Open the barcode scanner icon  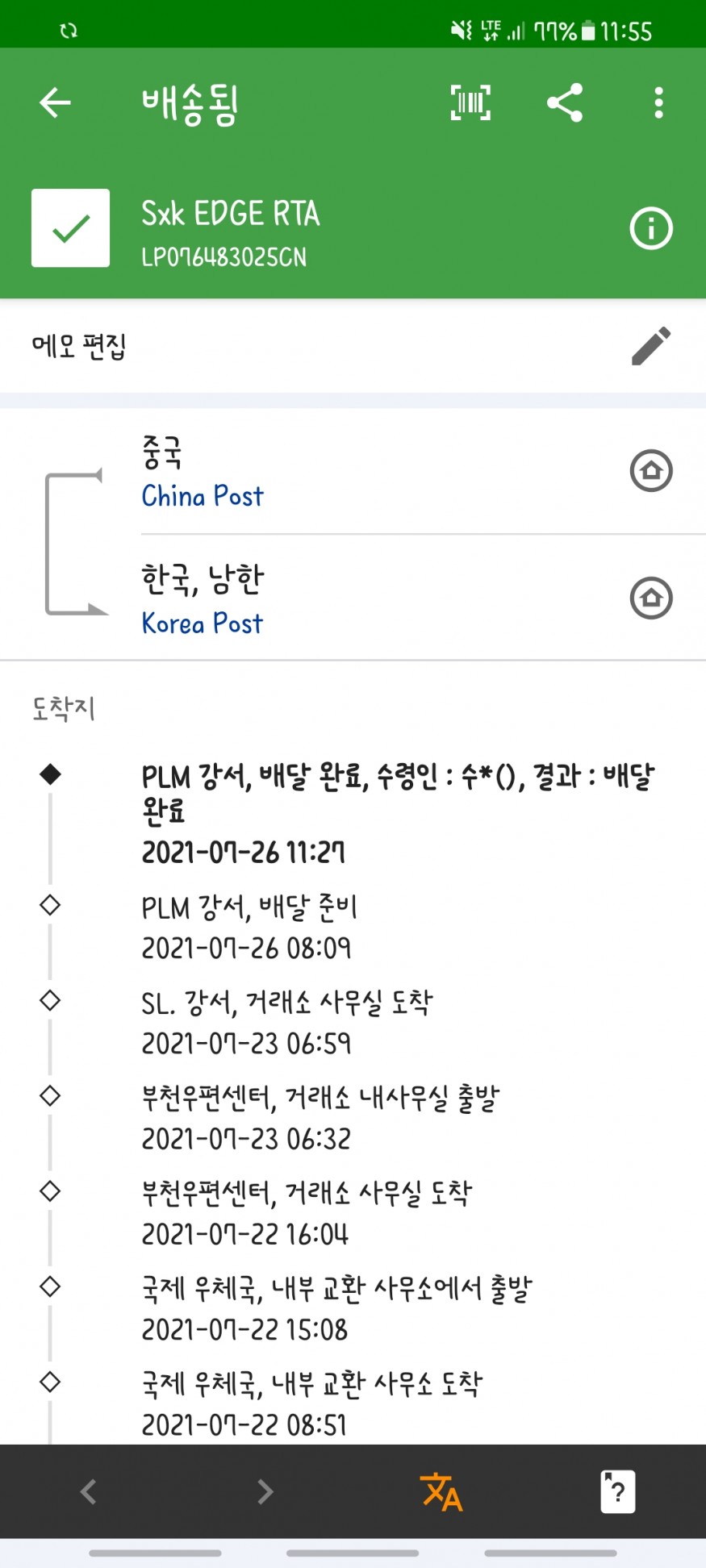470,102
